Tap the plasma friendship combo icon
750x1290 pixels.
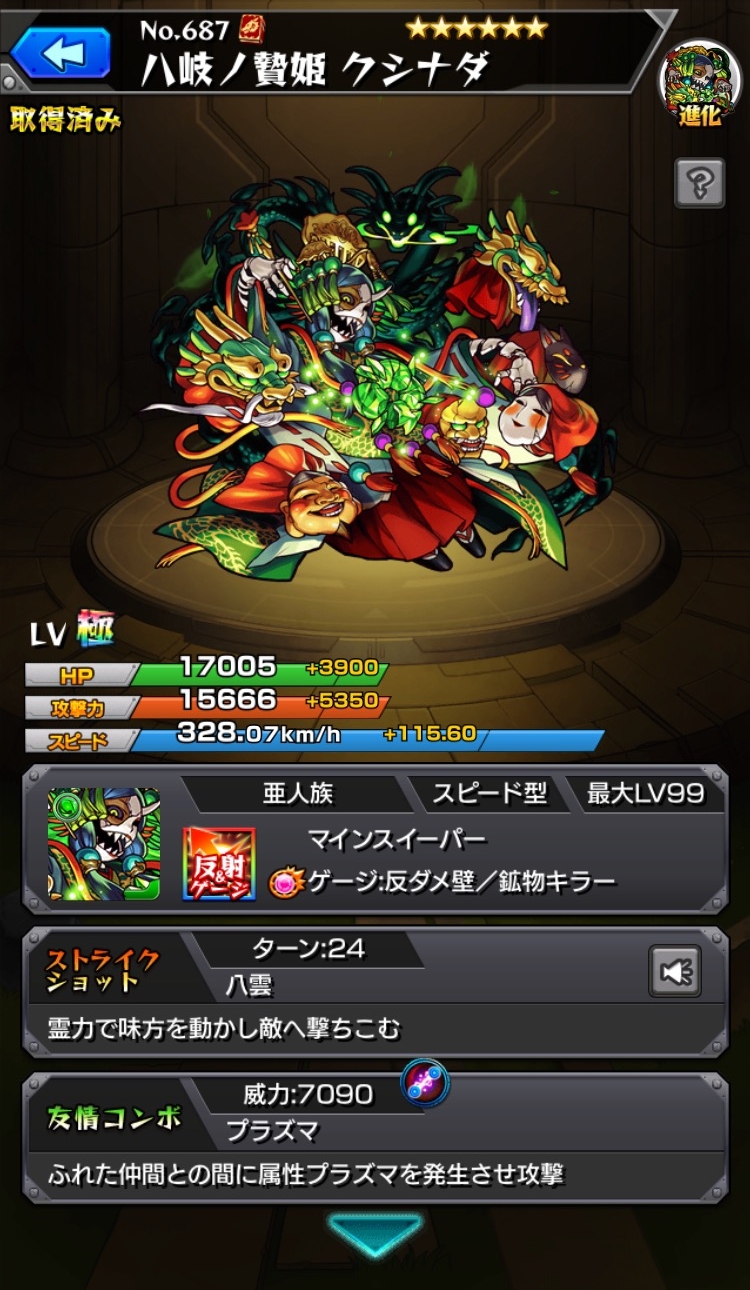point(425,1084)
